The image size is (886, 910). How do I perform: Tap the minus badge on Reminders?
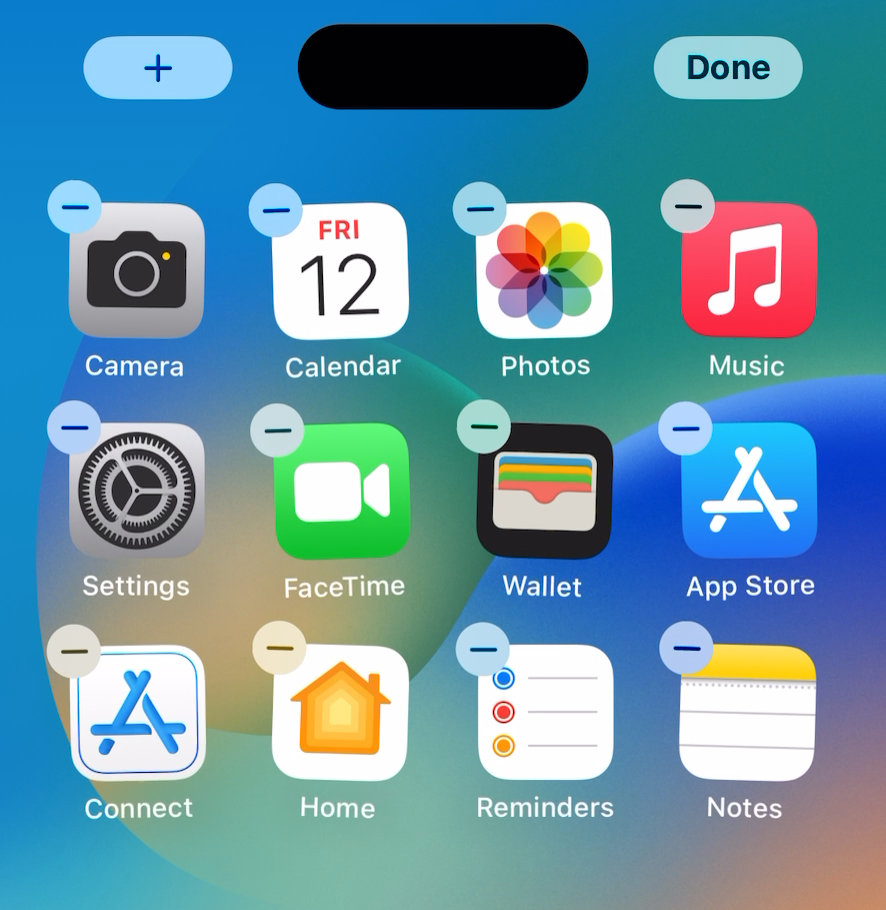coord(483,648)
